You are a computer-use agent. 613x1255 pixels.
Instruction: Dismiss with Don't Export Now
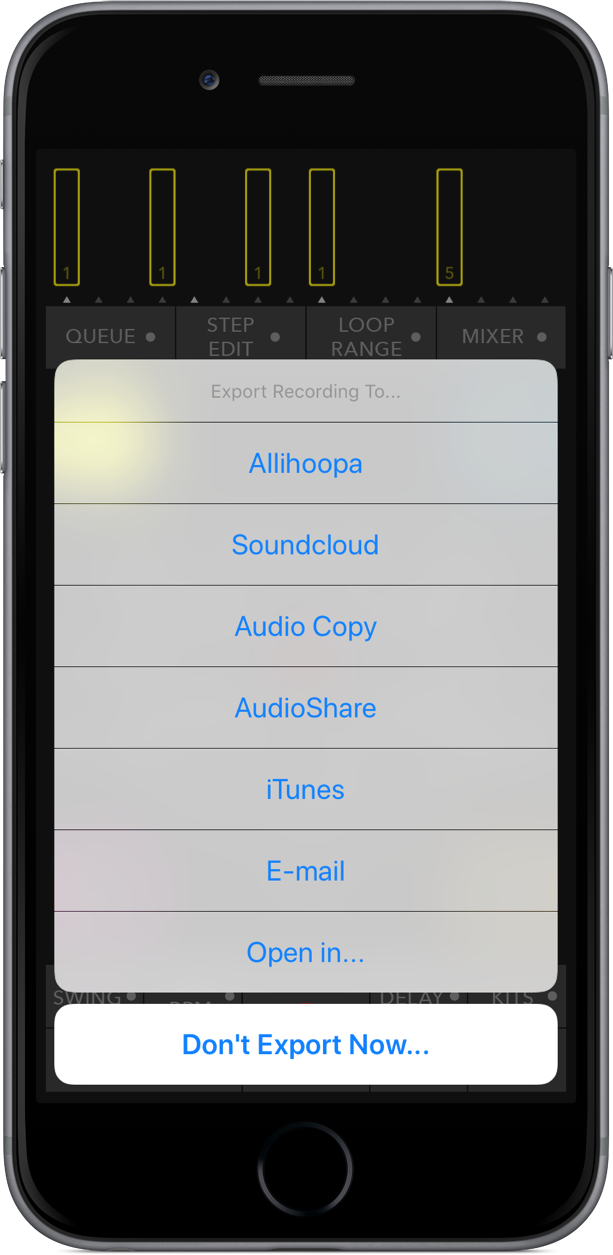pyautogui.click(x=306, y=1045)
